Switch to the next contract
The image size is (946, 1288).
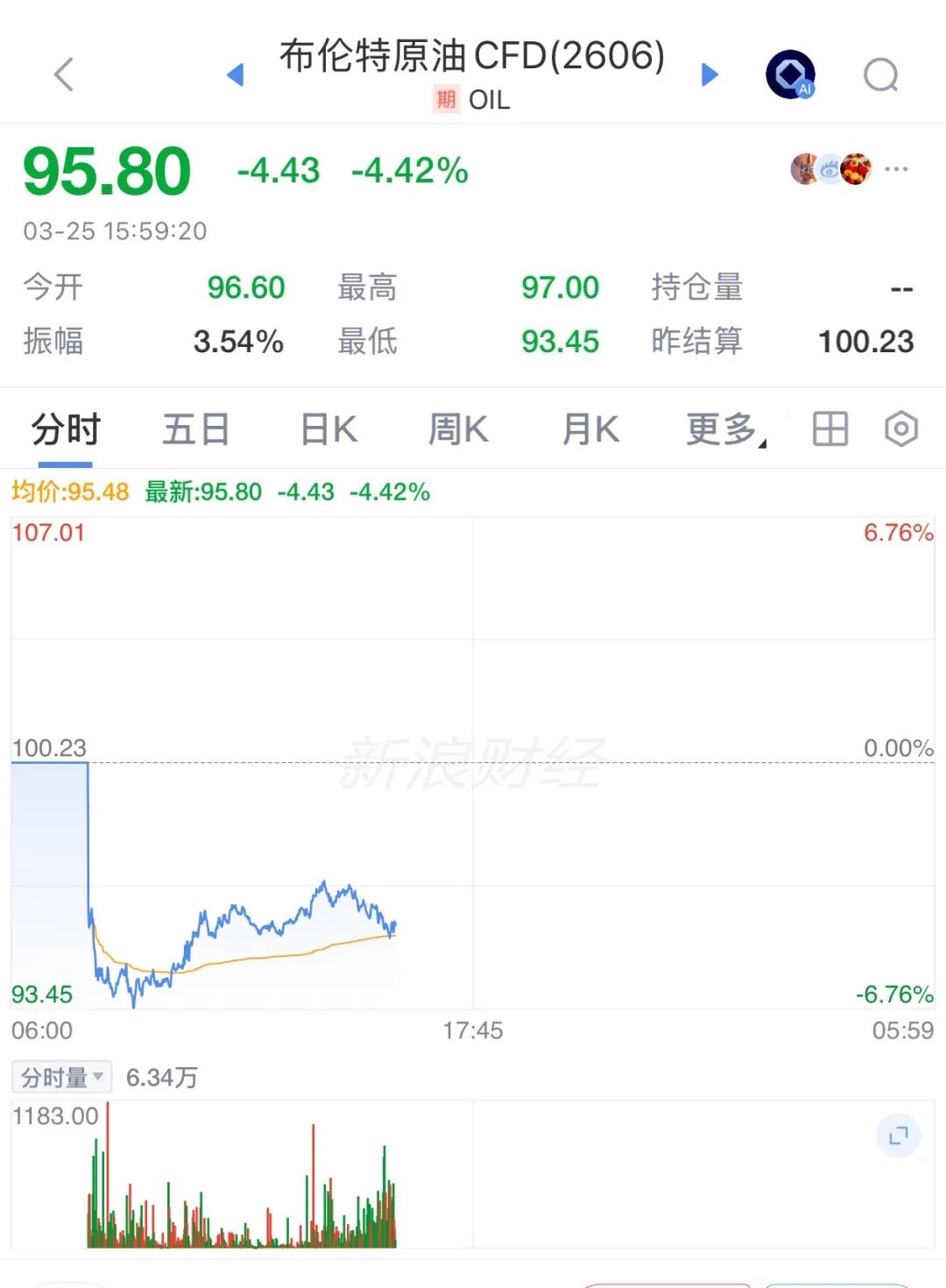[709, 74]
